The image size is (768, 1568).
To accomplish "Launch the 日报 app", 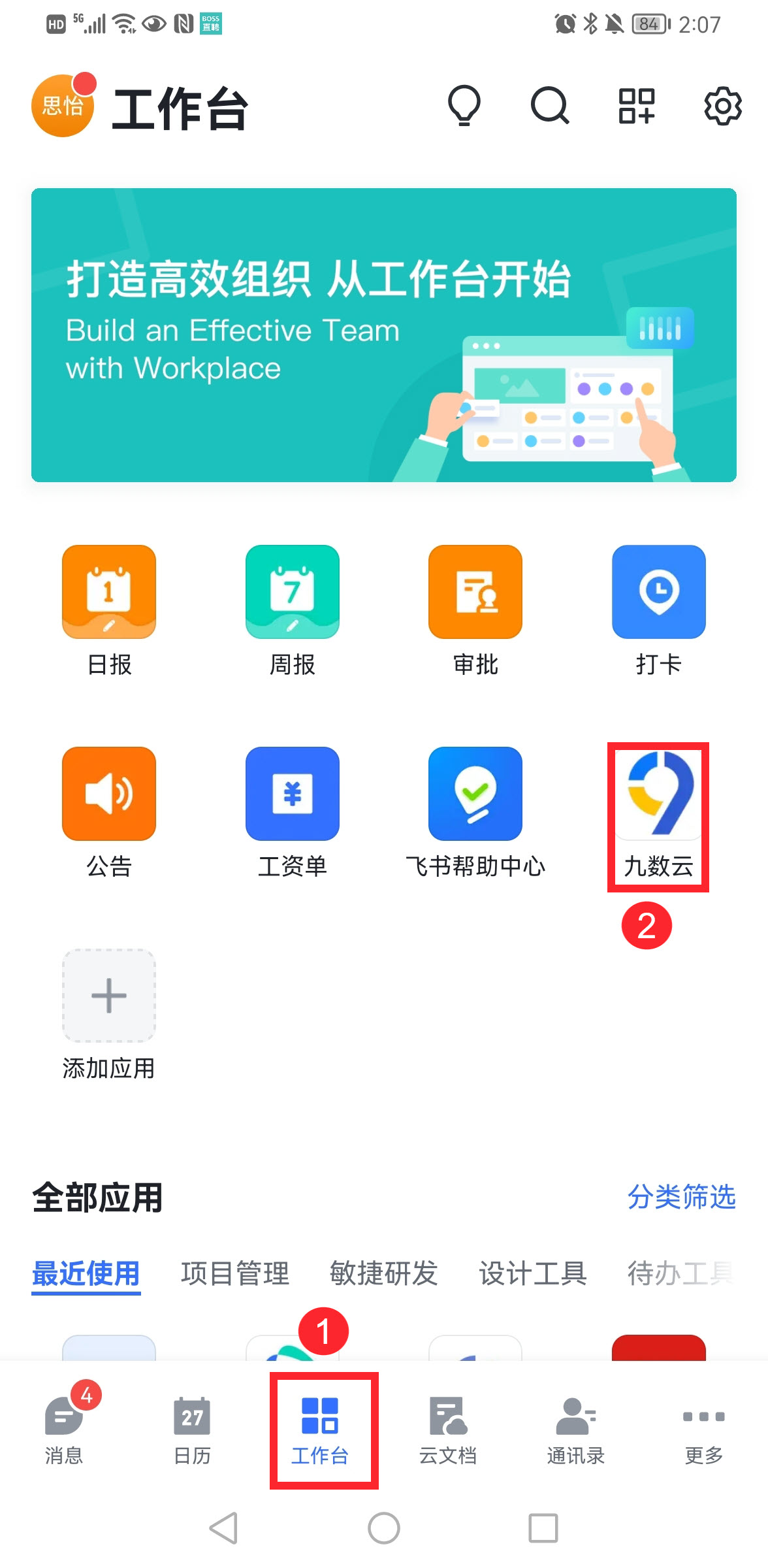I will tap(109, 593).
